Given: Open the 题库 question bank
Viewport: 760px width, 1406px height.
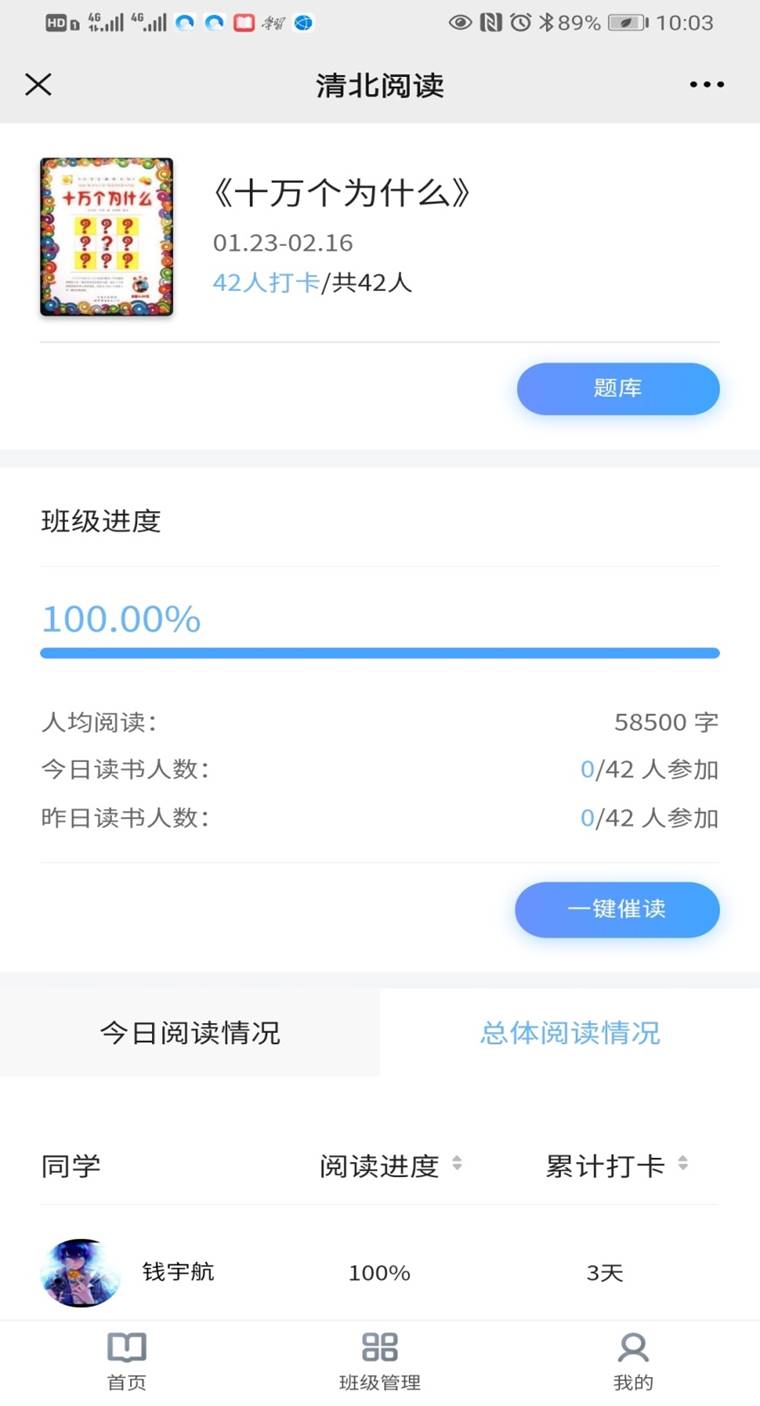Looking at the screenshot, I should point(618,388).
